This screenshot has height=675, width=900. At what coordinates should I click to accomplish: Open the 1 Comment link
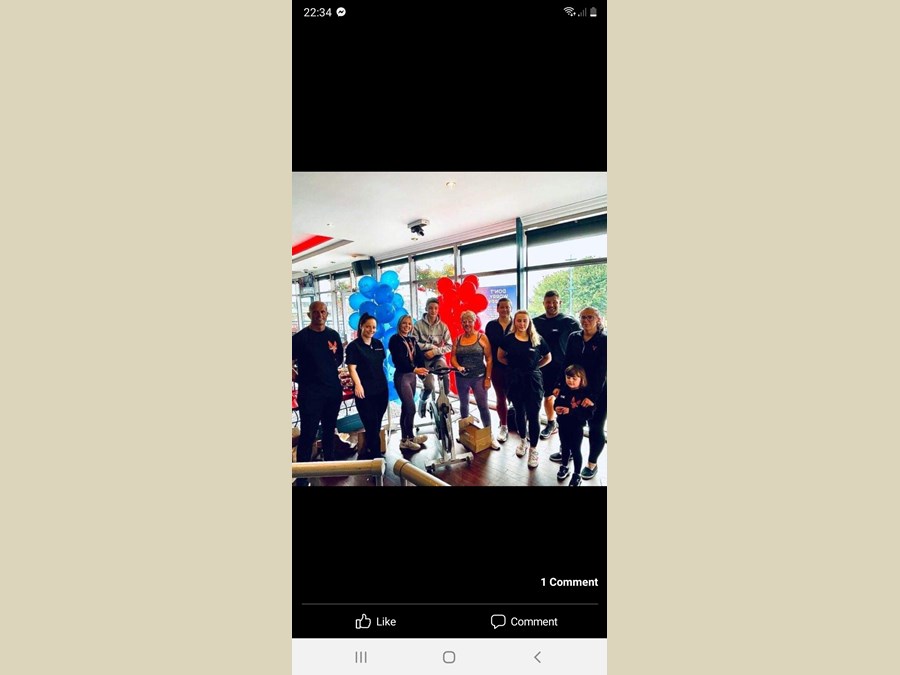[569, 582]
